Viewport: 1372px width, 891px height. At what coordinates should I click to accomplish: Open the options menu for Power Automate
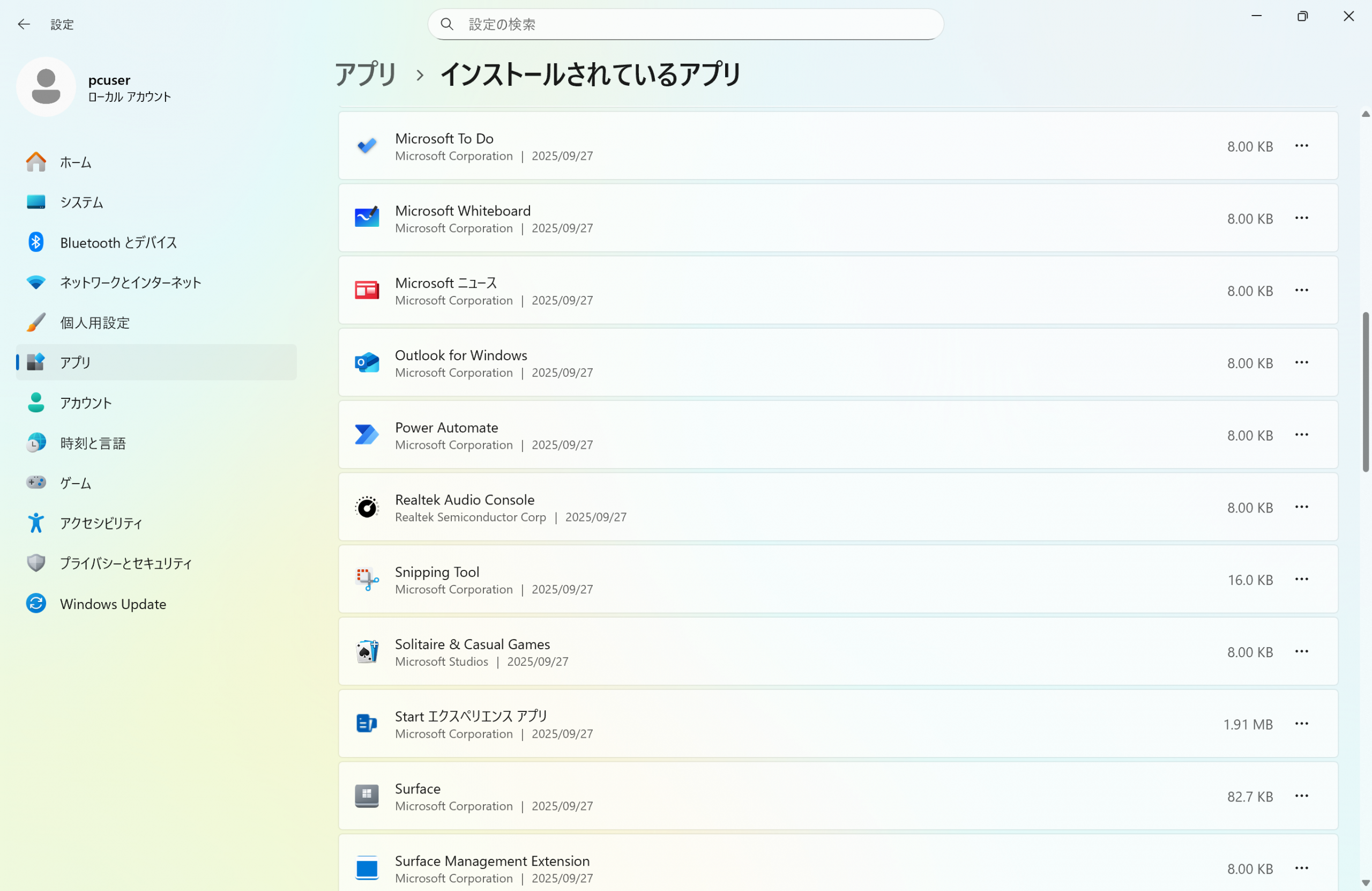pos(1301,435)
